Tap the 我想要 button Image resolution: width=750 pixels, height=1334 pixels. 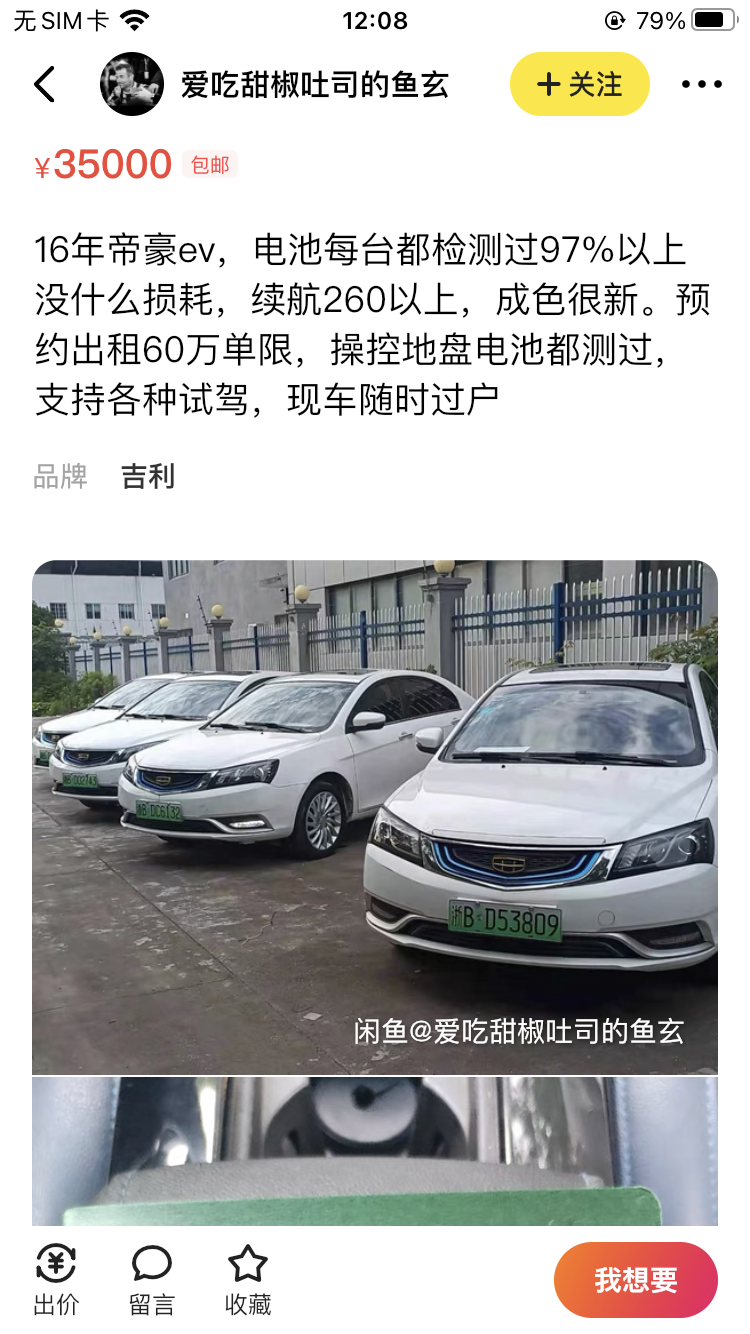point(636,1280)
